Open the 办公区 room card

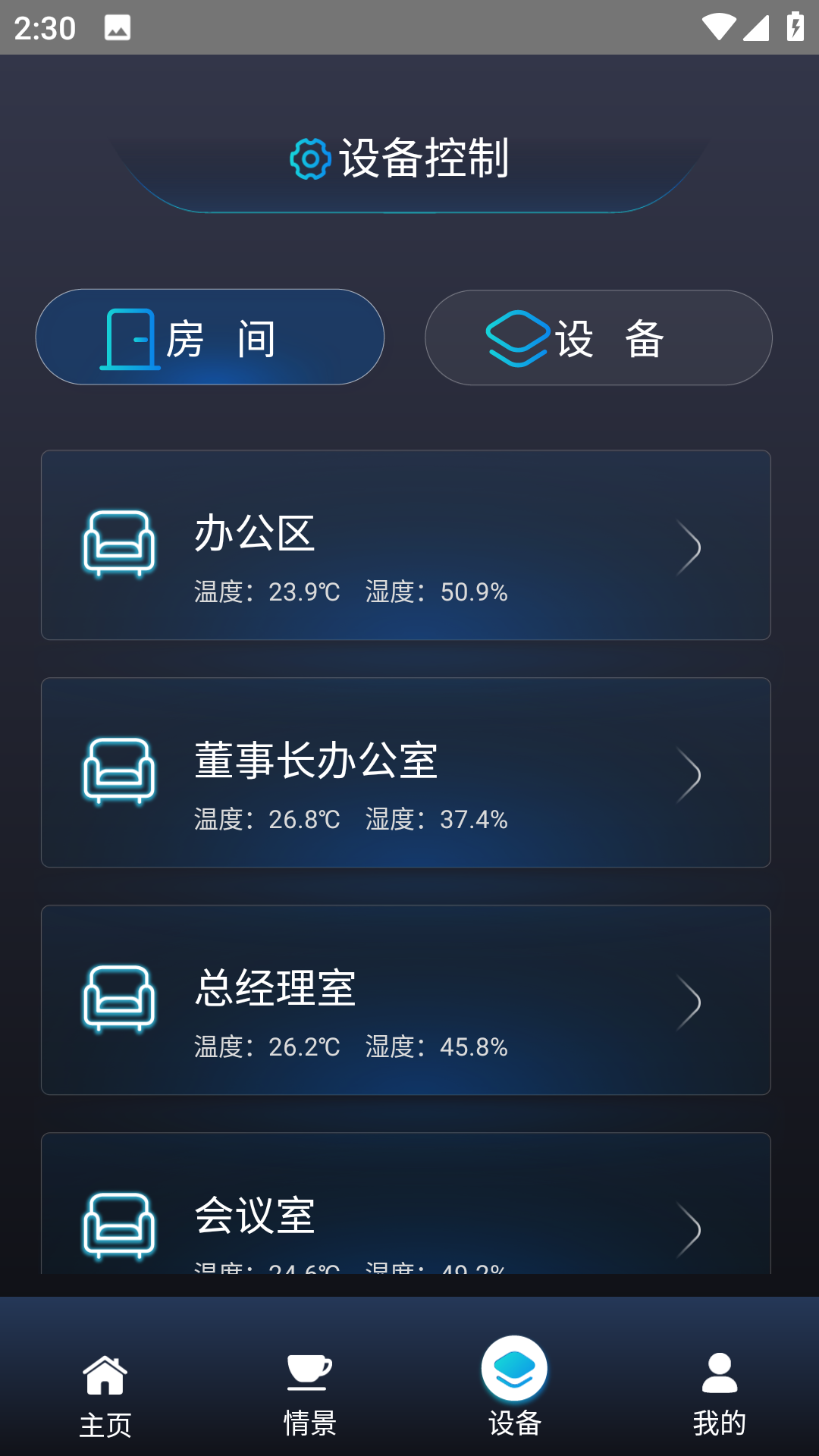pos(406,545)
